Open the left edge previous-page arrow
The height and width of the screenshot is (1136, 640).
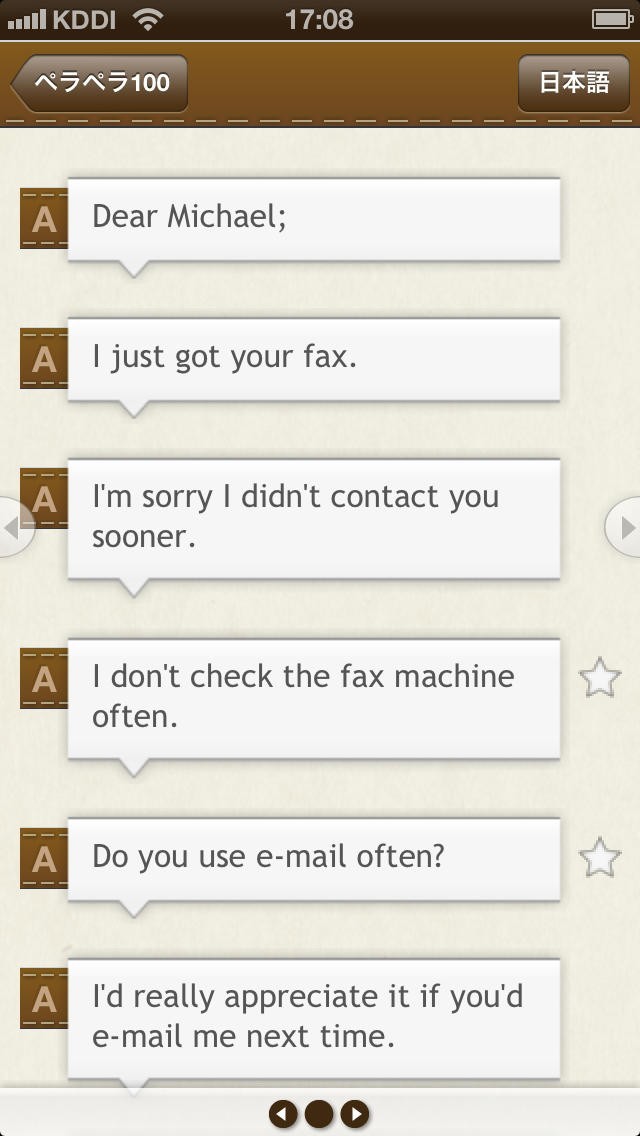[x=14, y=527]
